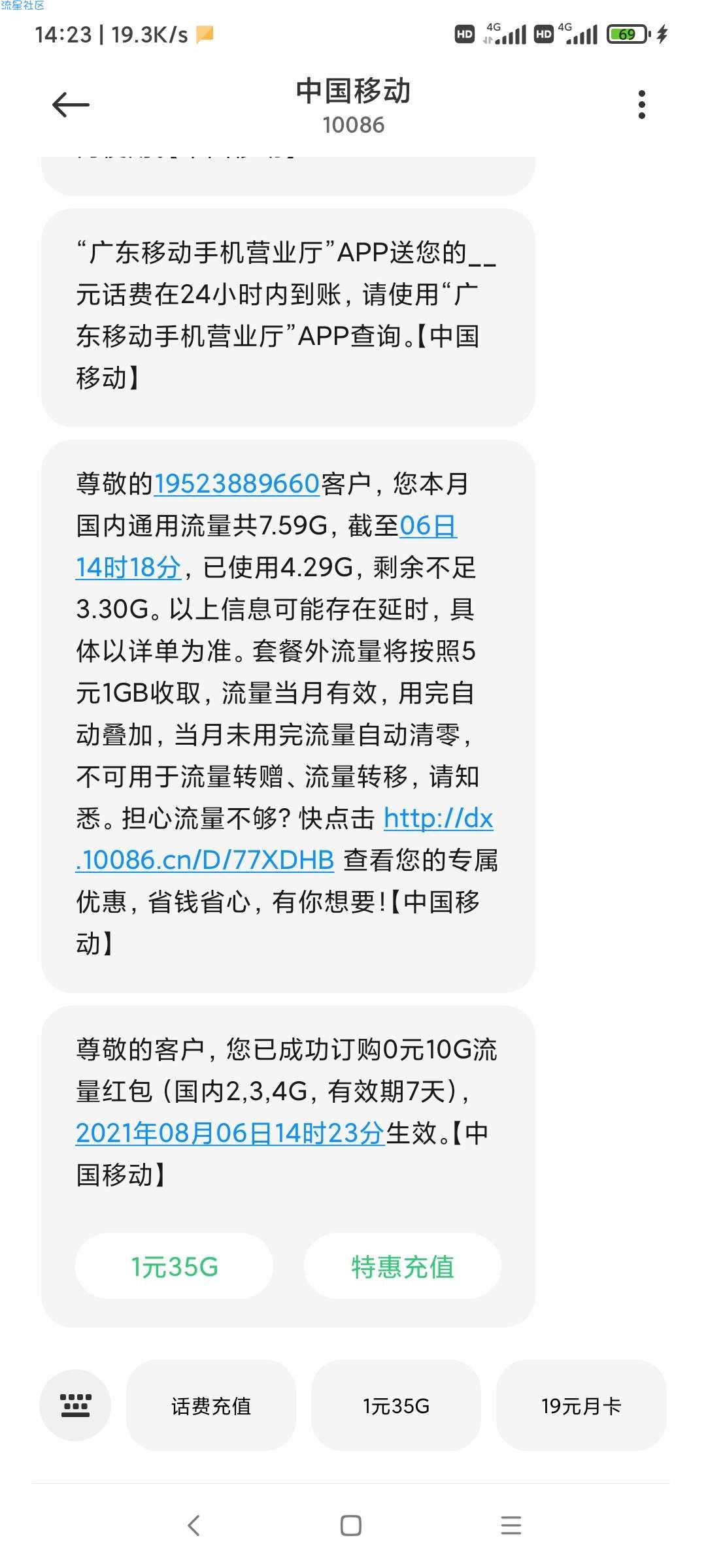
Task: Tap the system back navigation button
Action: pos(193,1526)
